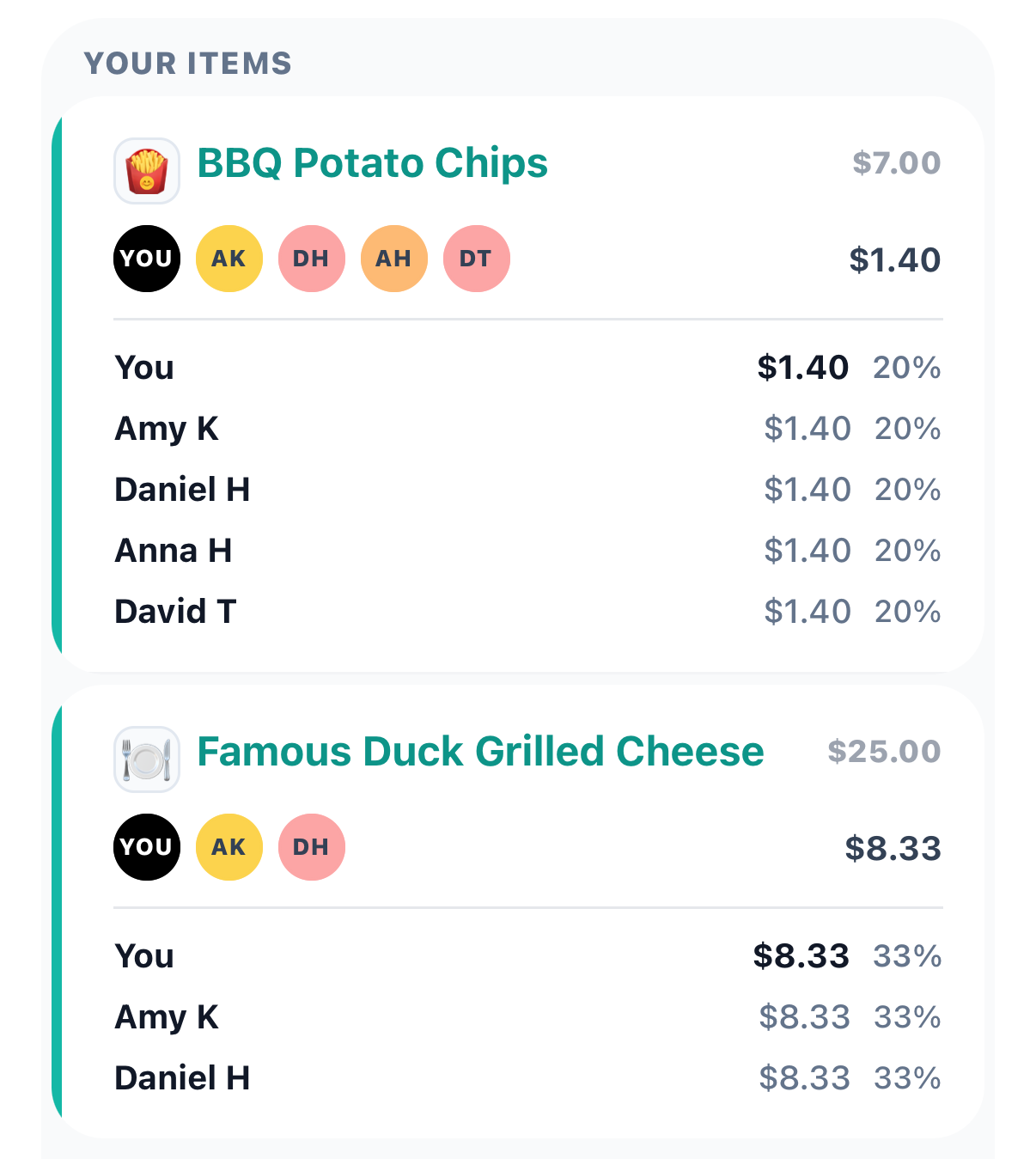
Task: Toggle Daniel H off the grilled cheese split
Action: coord(311,847)
